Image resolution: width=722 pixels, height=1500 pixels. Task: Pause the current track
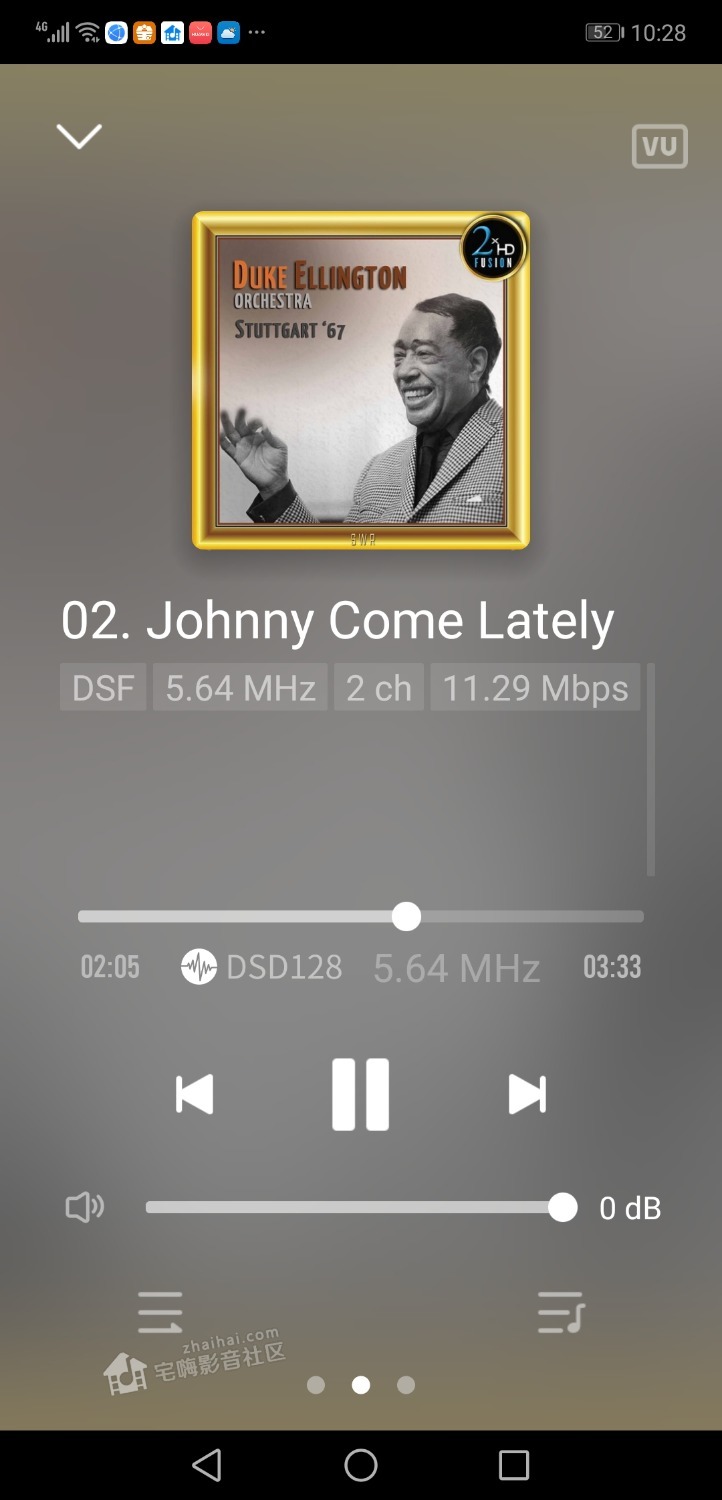pos(360,1094)
